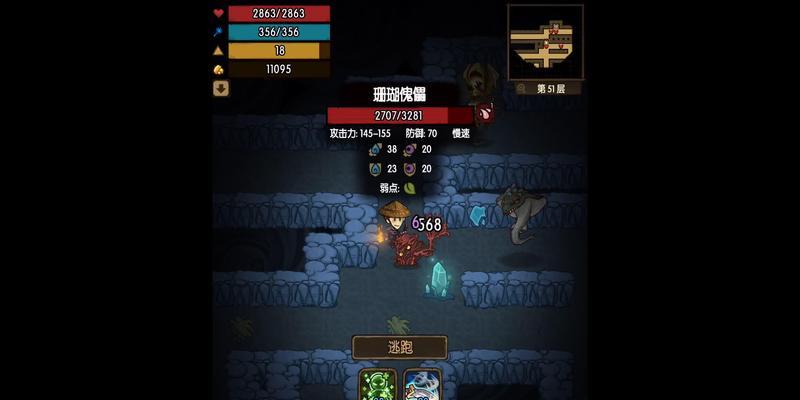Tap the 逃跑 escape button

point(399,347)
